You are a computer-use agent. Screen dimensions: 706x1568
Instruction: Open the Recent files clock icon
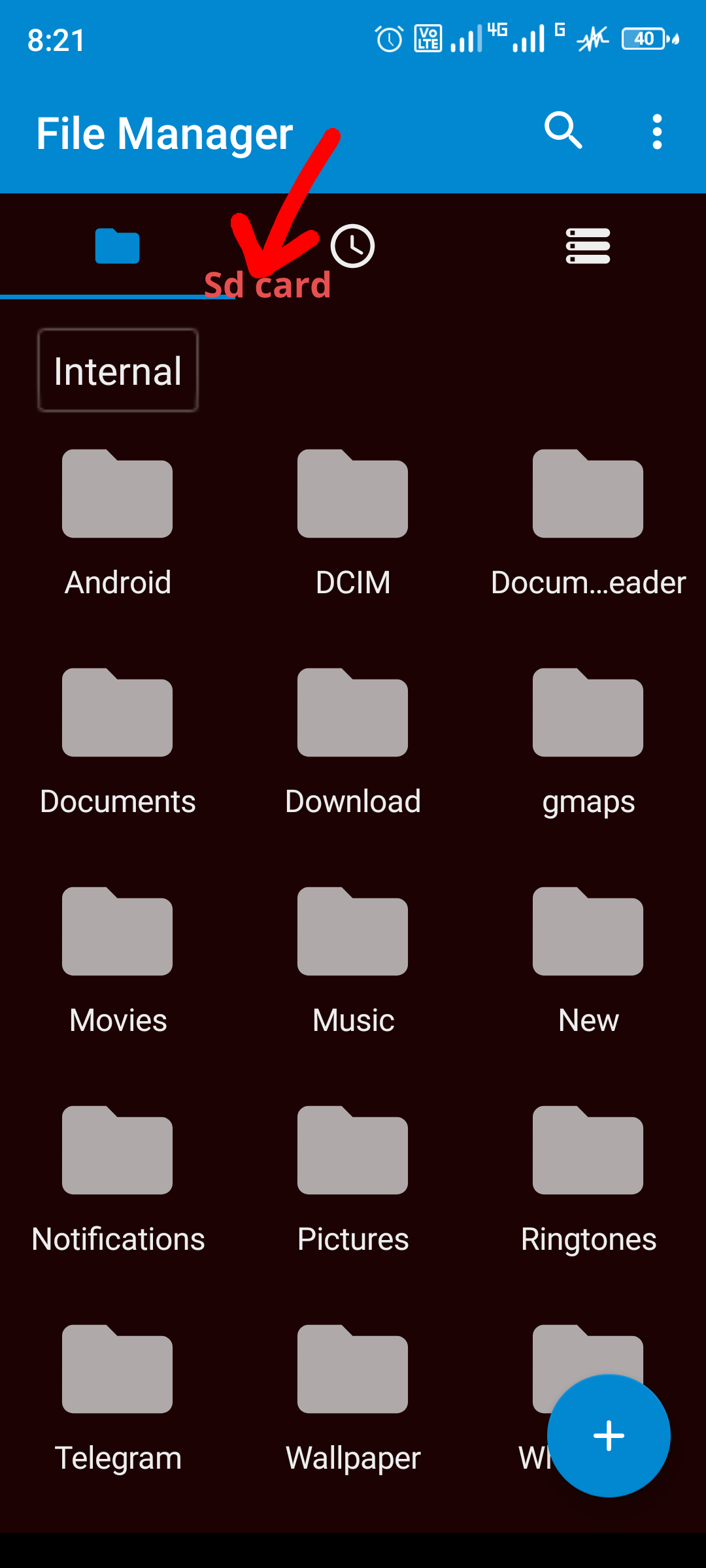click(353, 246)
